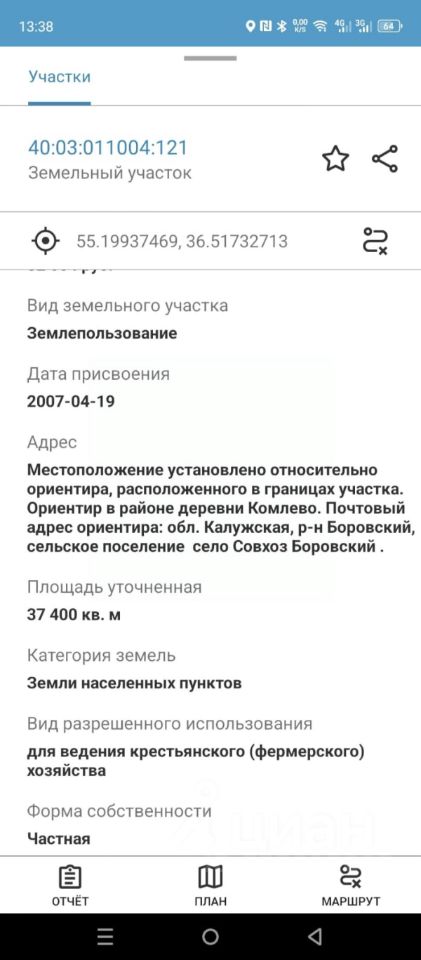Tap the bottom sheet drag handle
The image size is (421, 960).
coord(210,58)
